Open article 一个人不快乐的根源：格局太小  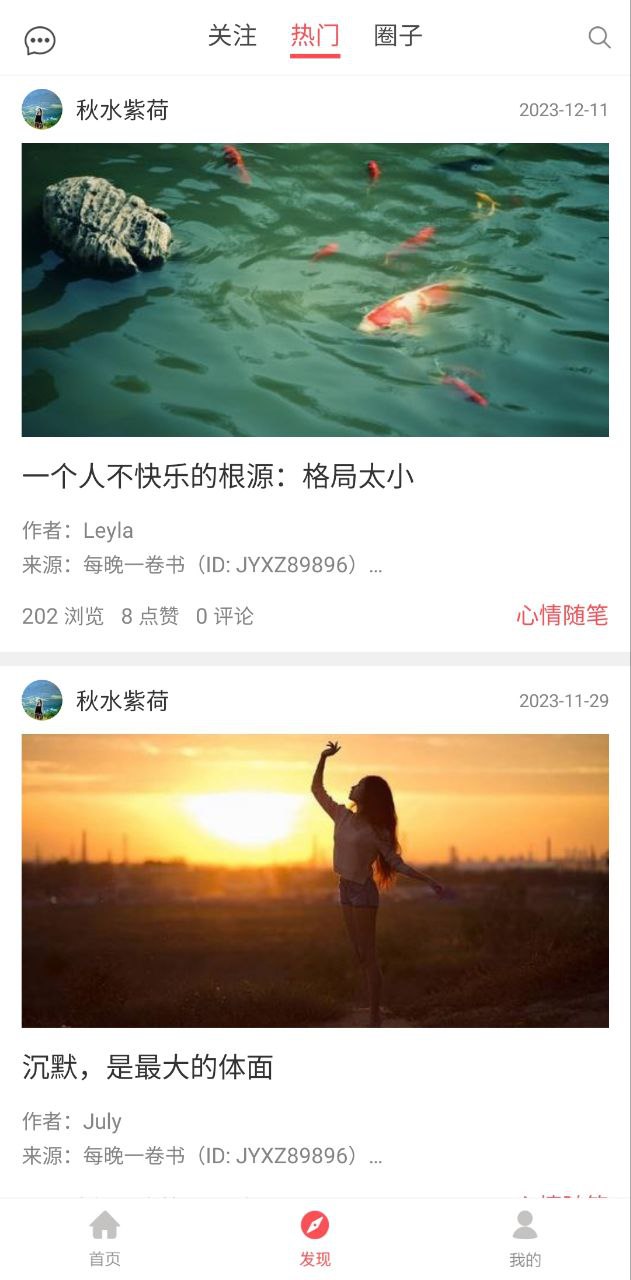[x=218, y=476]
